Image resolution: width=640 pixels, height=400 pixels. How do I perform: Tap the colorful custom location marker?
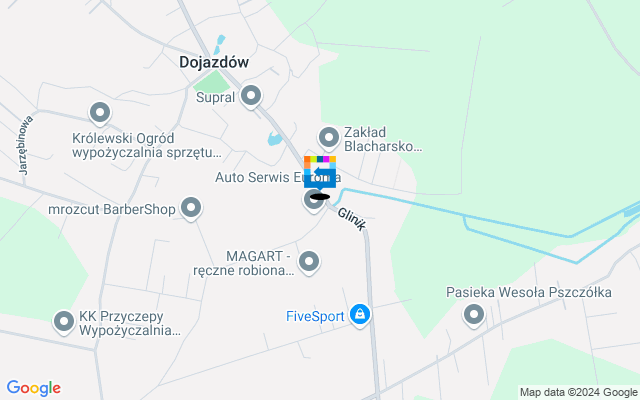pos(320,171)
